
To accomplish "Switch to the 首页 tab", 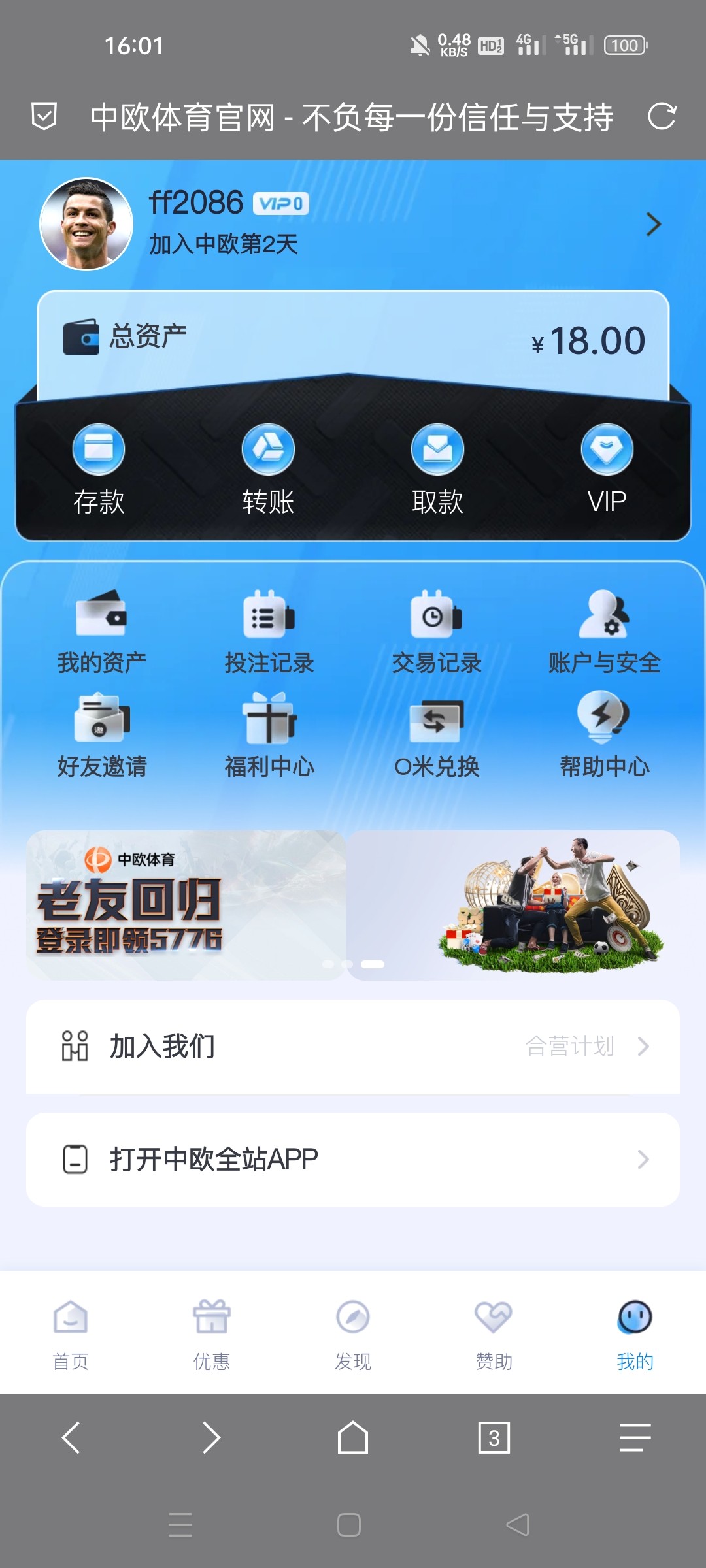I will 71,1334.
